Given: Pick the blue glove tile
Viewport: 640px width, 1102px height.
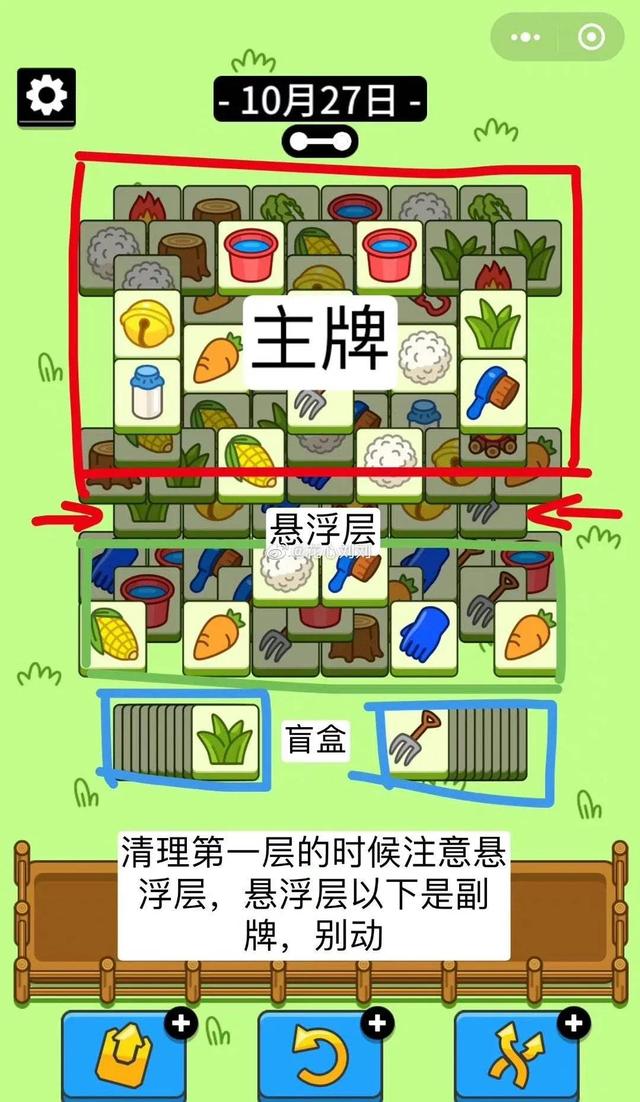Looking at the screenshot, I should pyautogui.click(x=423, y=632).
